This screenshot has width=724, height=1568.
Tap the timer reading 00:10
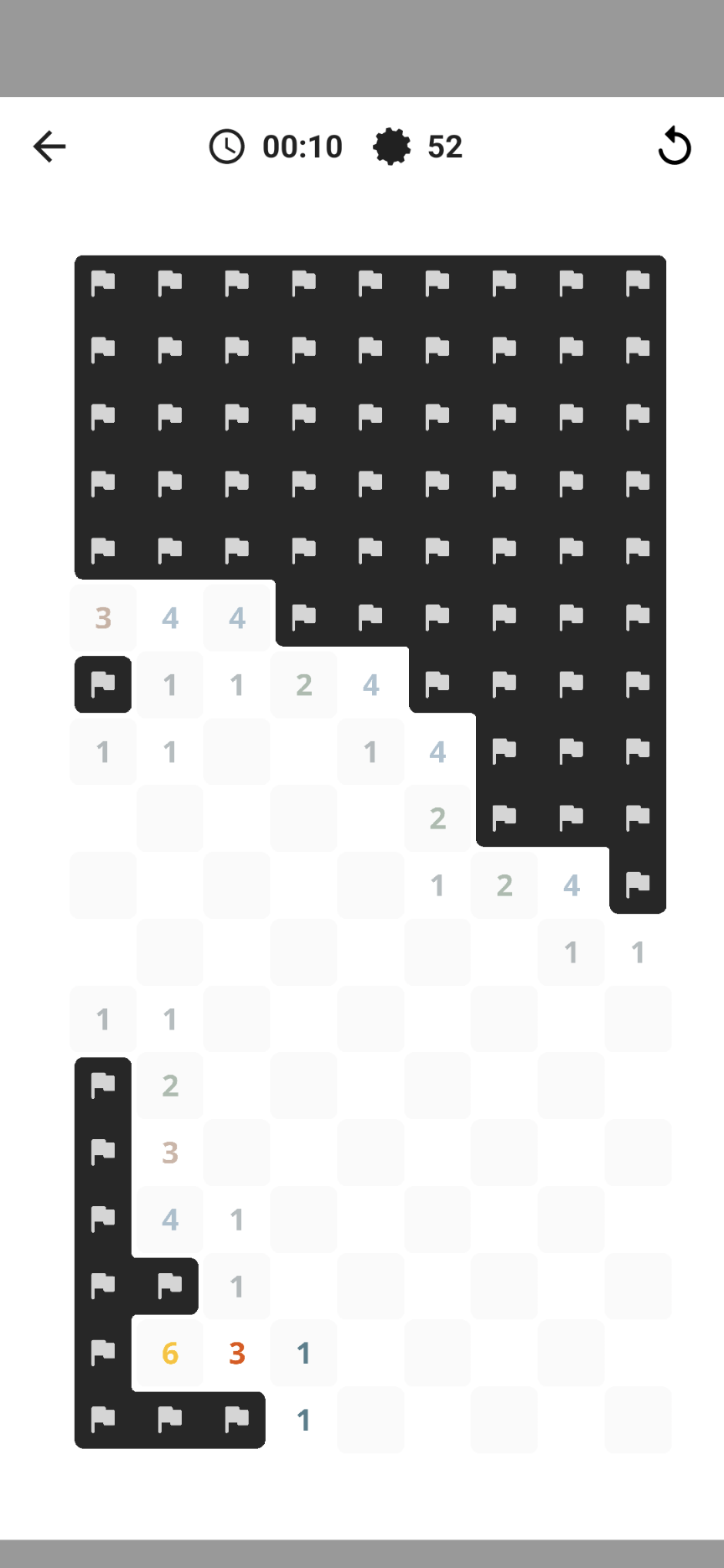(x=303, y=147)
